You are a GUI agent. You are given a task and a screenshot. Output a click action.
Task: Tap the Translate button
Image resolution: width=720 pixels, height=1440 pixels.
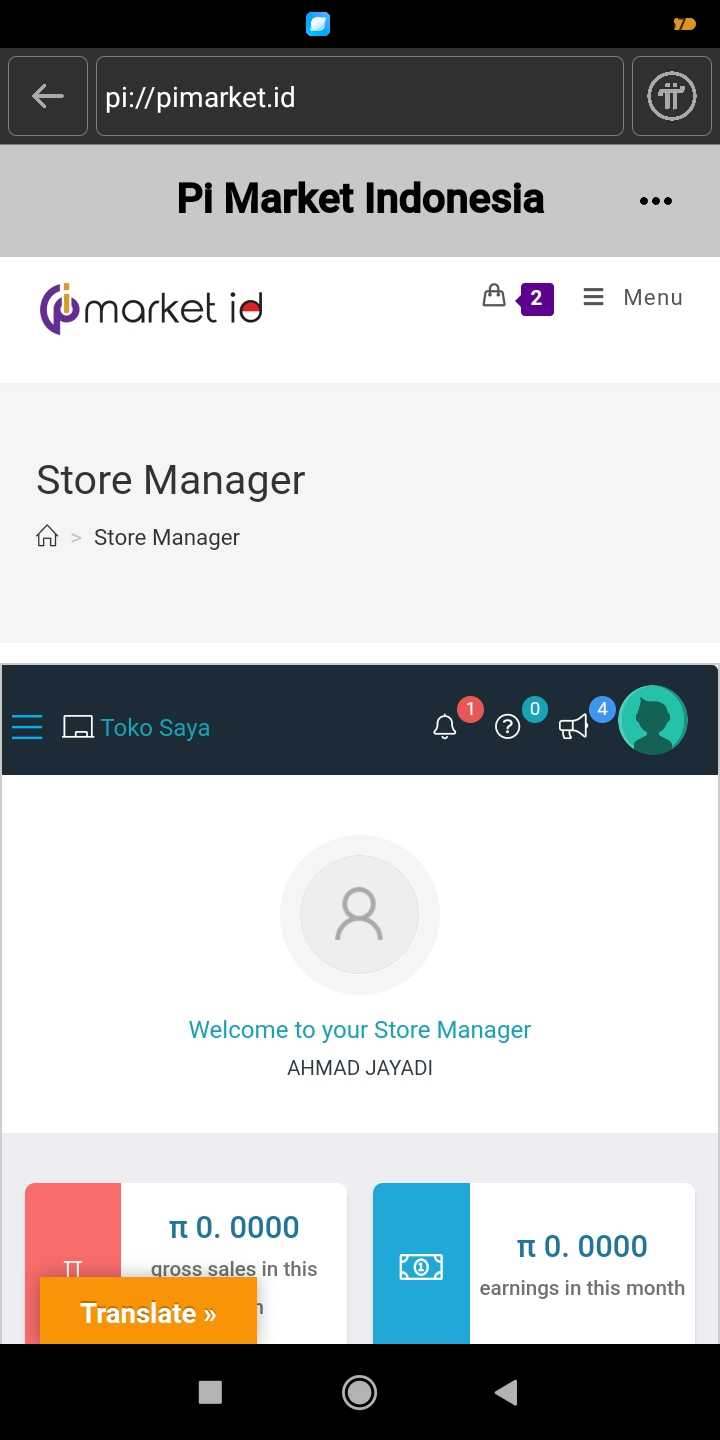[148, 1313]
